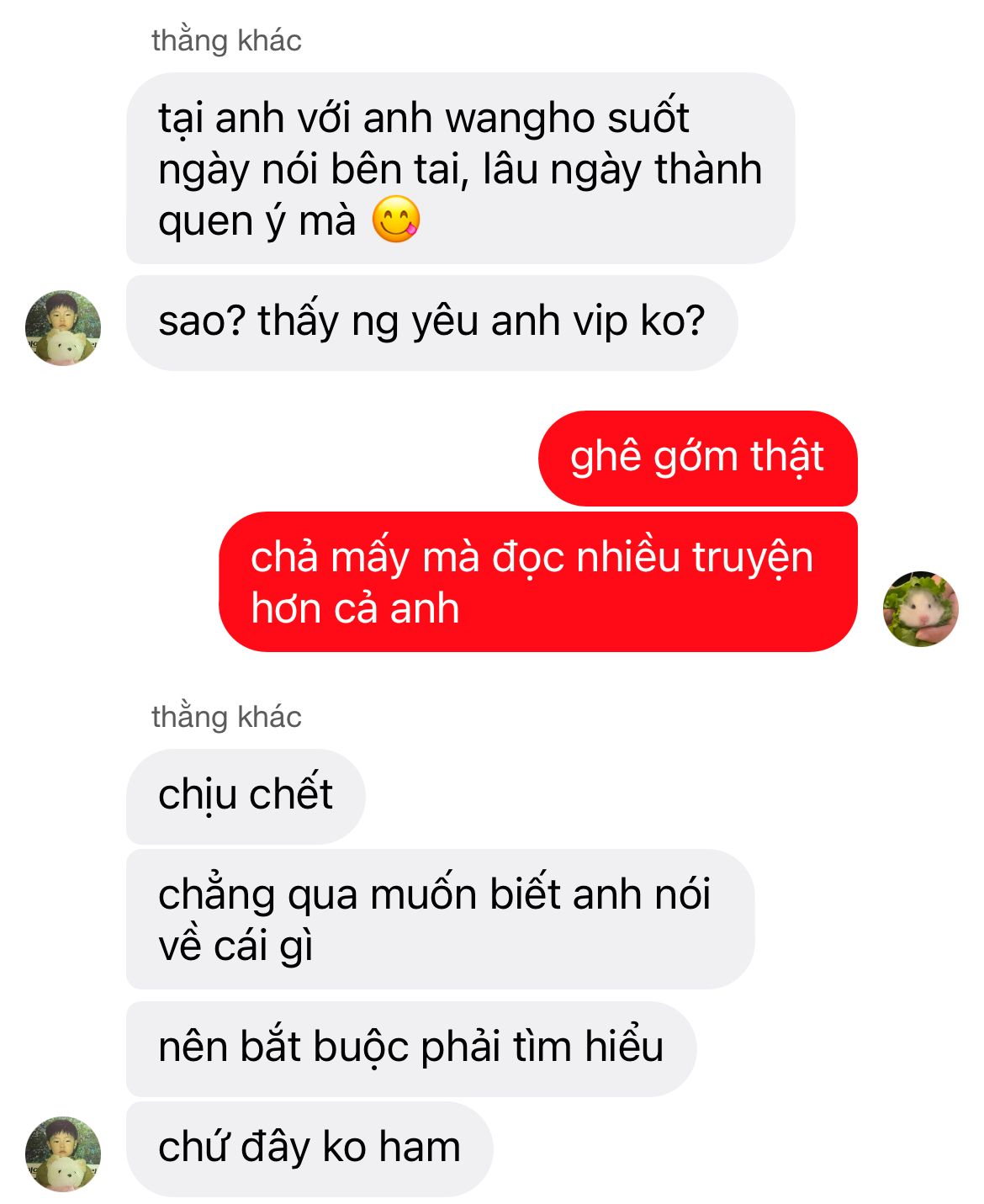Open sender avatar beside 'sao? thấy ng yêu anh vip ko?'
The height and width of the screenshot is (1204, 984).
(x=63, y=328)
